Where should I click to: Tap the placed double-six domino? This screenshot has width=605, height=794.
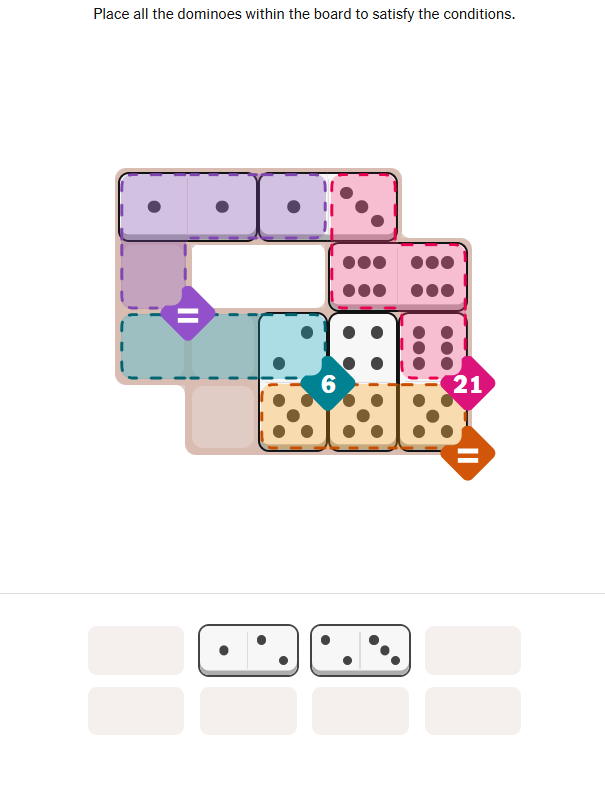(x=399, y=276)
